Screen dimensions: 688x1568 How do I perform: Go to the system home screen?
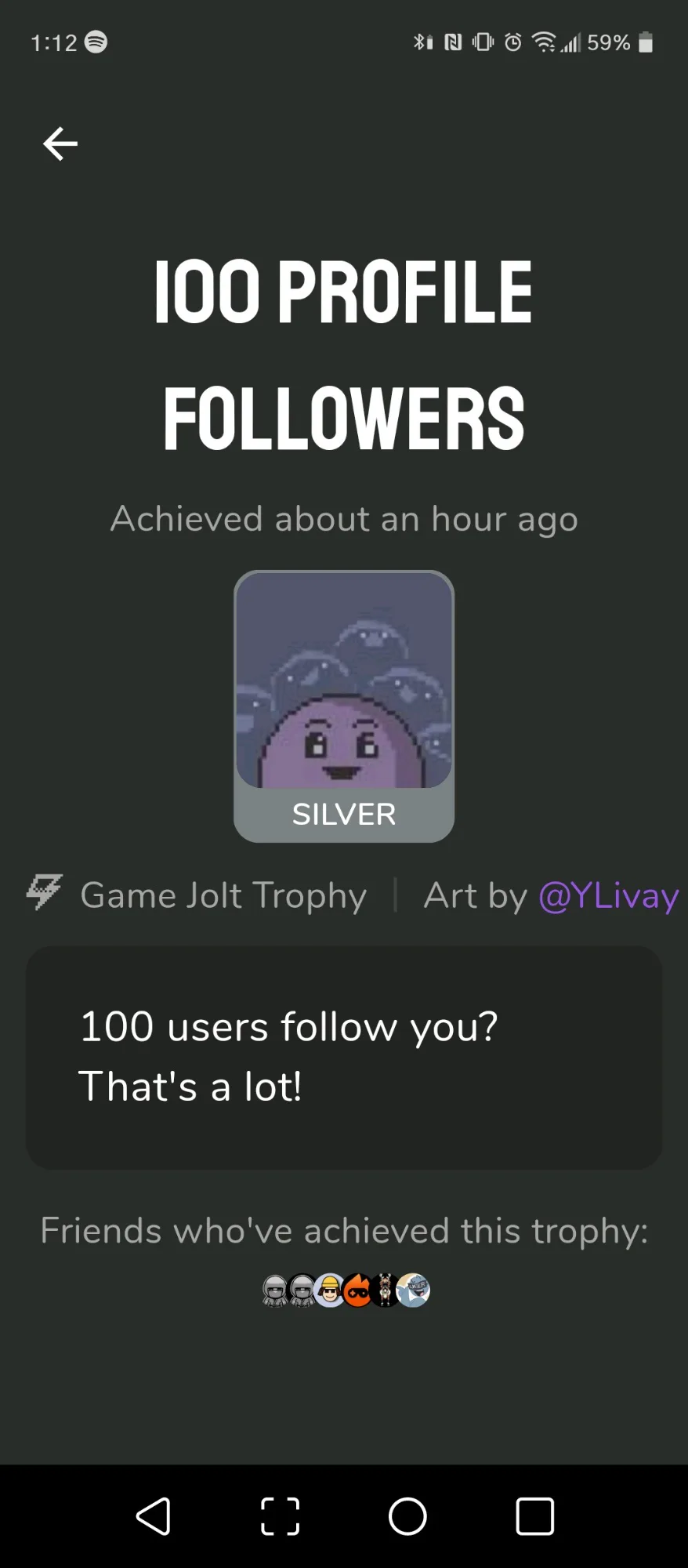tap(407, 1515)
